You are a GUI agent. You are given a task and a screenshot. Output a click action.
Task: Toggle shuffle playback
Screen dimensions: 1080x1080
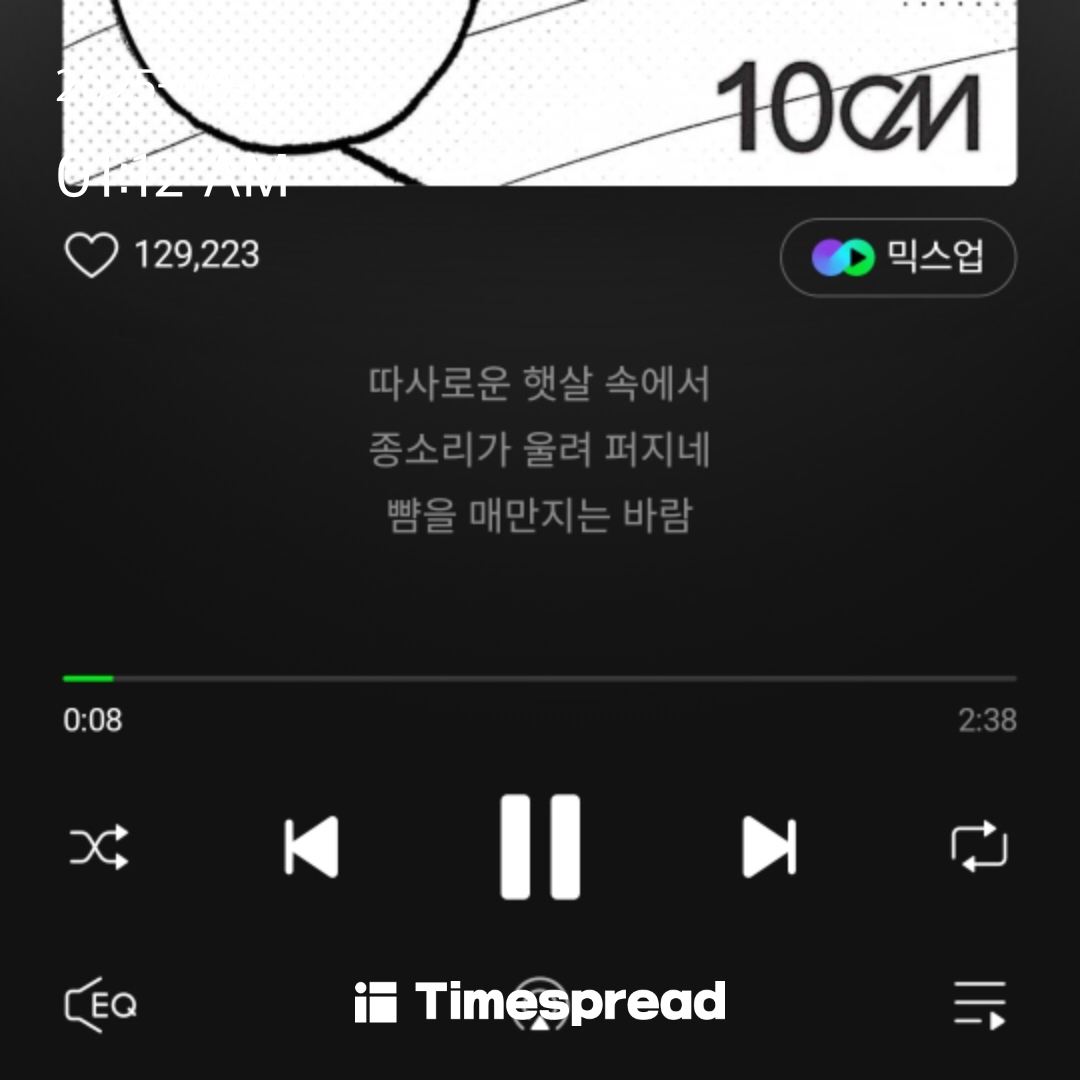click(99, 847)
